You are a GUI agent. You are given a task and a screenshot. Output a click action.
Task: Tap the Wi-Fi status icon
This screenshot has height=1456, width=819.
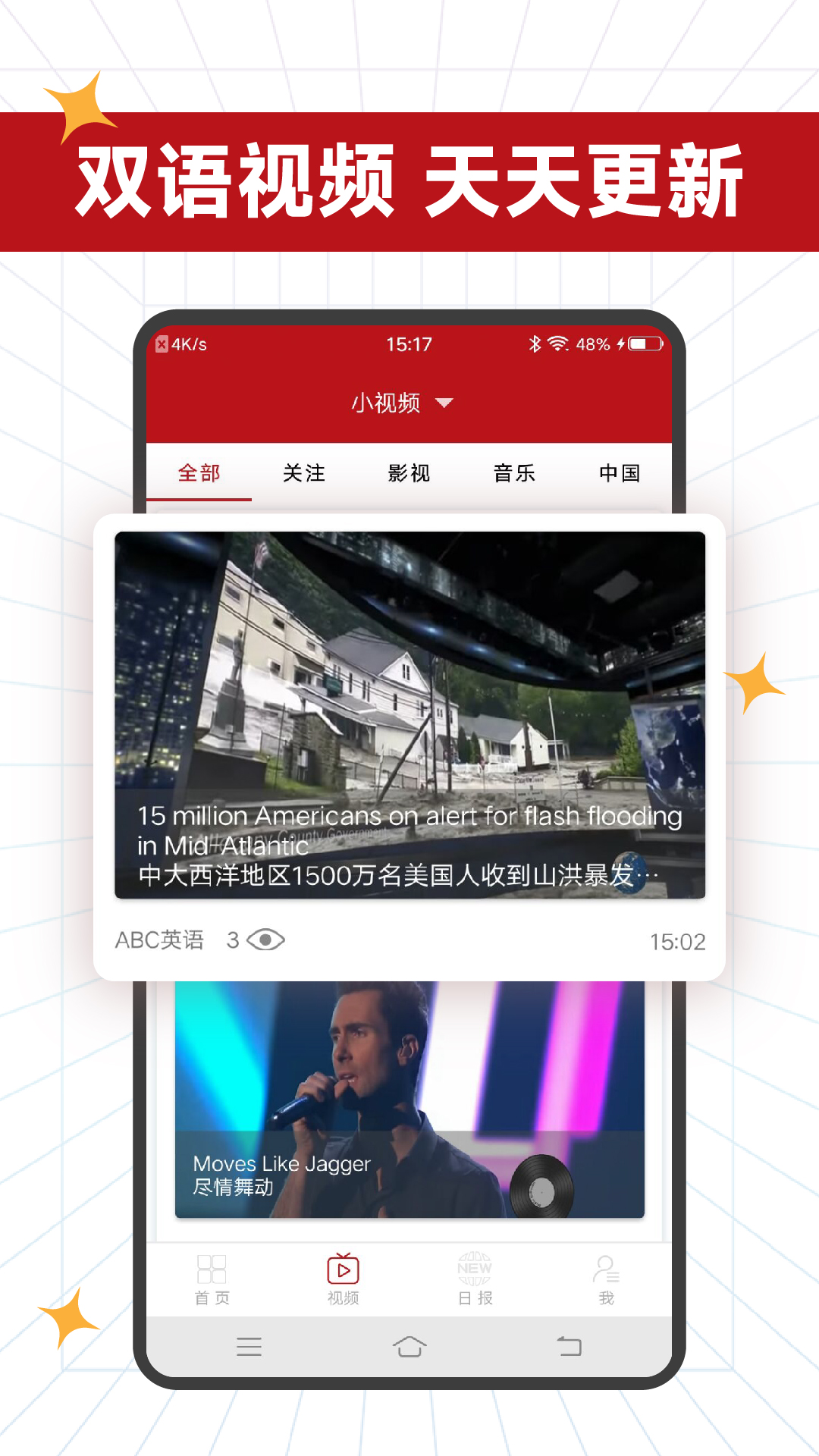pyautogui.click(x=559, y=344)
